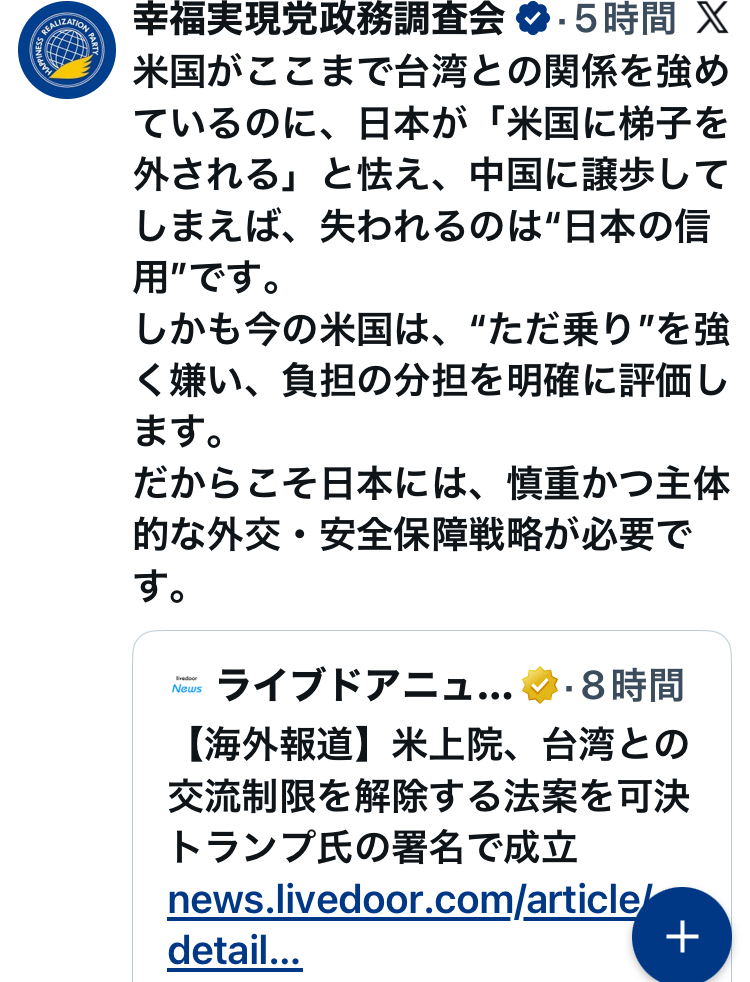Tap the 幸福実現党政務調査会 account name
The image size is (750, 982).
click(x=319, y=20)
